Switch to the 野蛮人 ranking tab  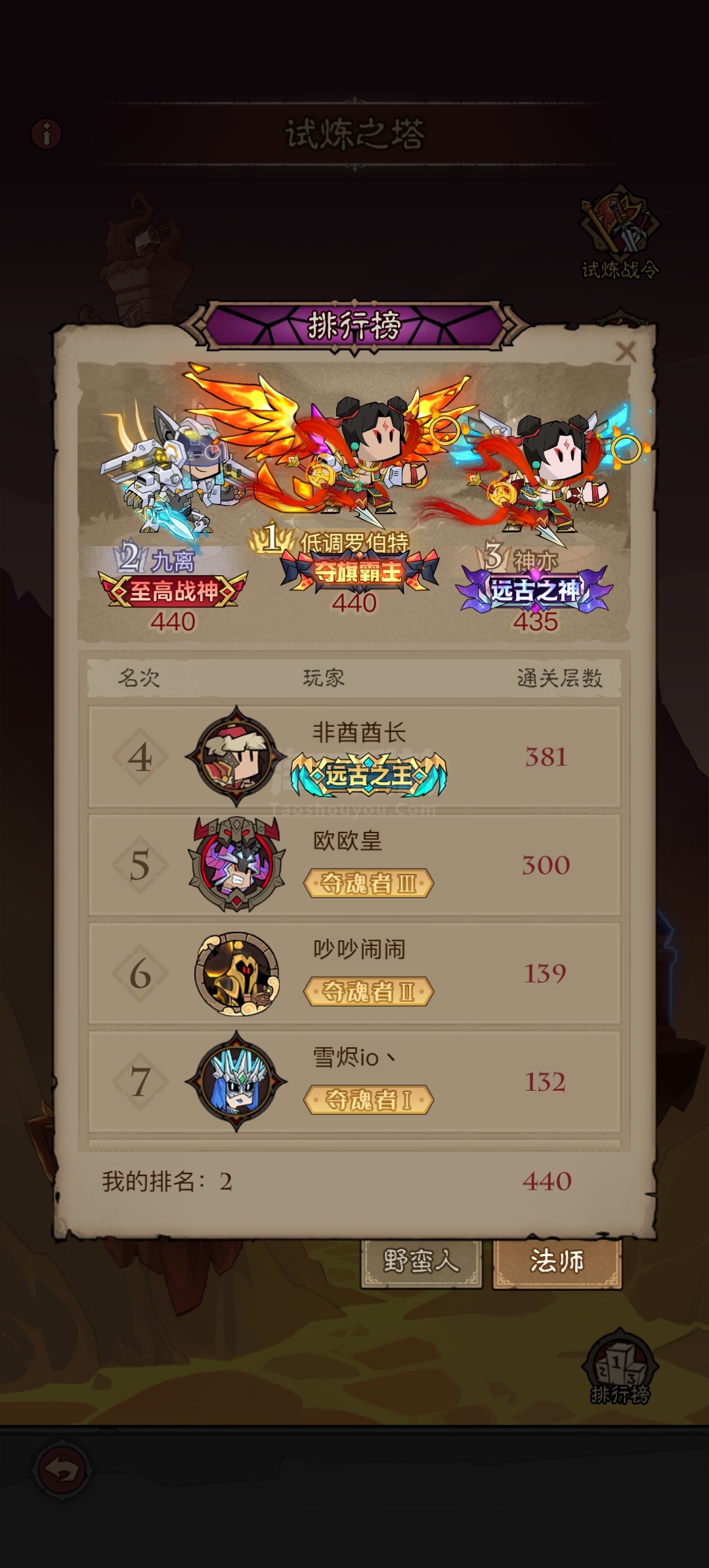coord(421,1261)
